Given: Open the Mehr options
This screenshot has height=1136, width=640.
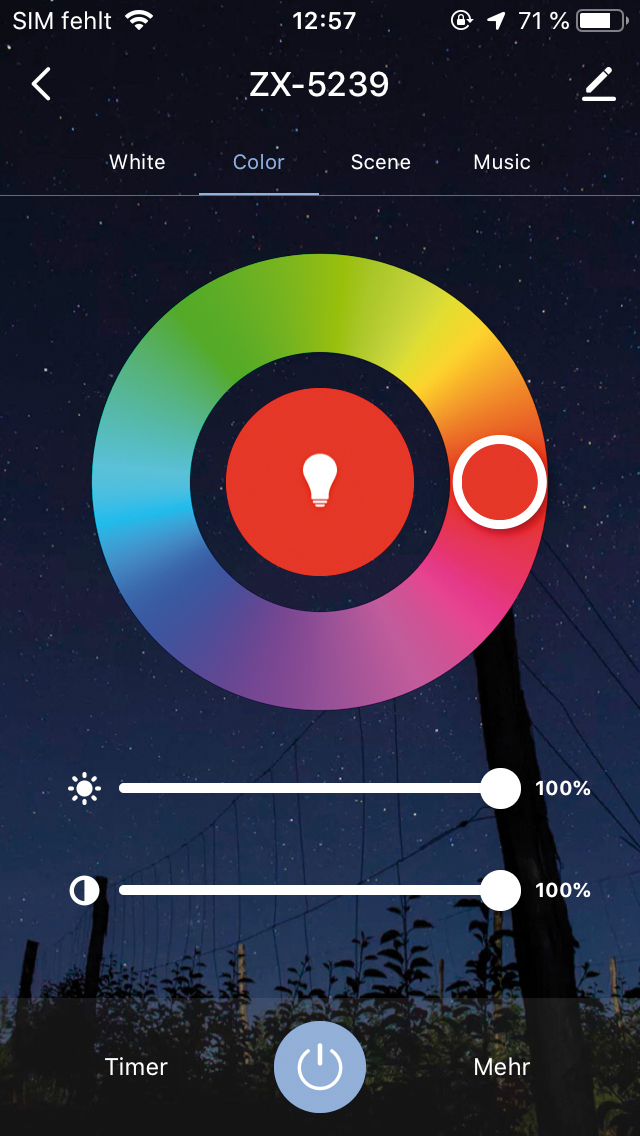Looking at the screenshot, I should coord(502,1067).
